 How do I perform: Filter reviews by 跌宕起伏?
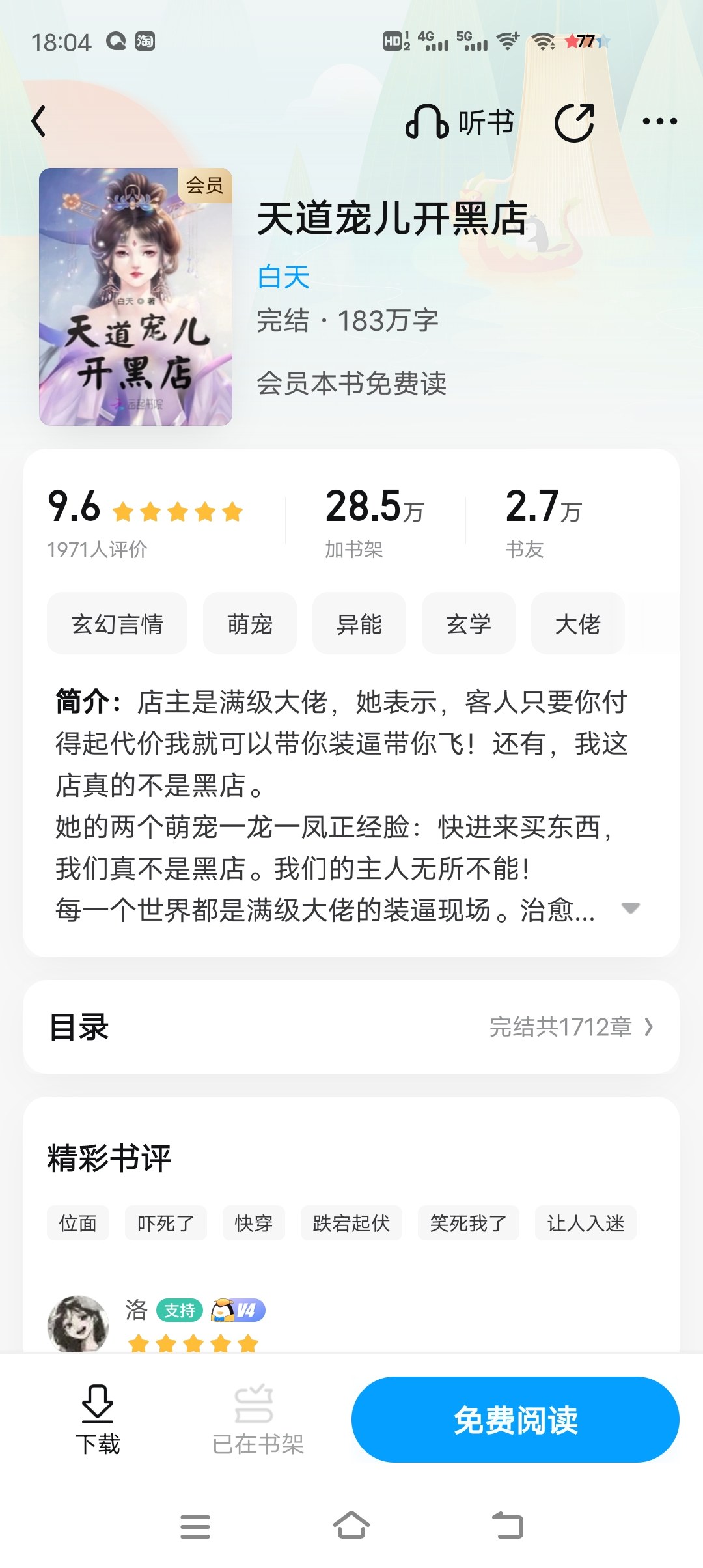pyautogui.click(x=351, y=1223)
